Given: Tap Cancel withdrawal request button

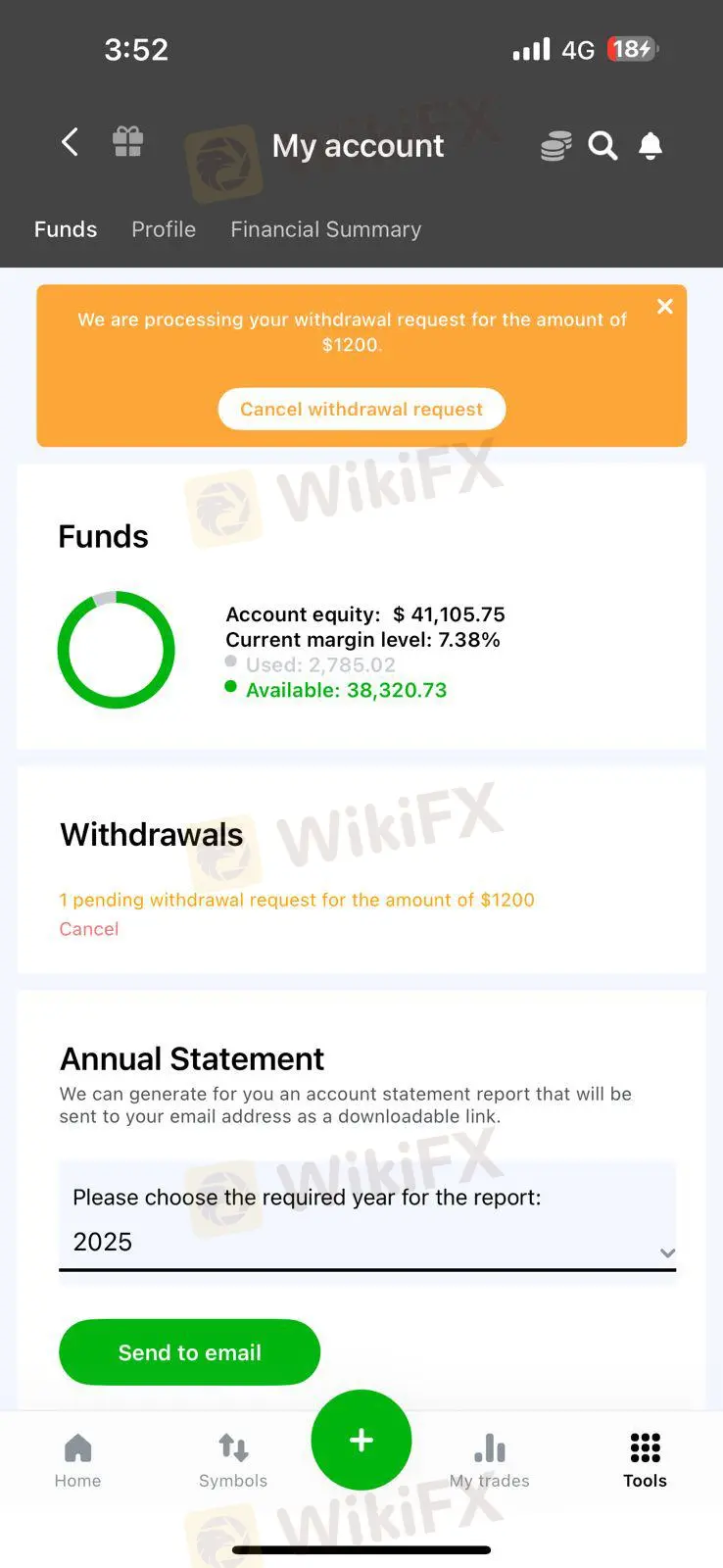Looking at the screenshot, I should [x=361, y=409].
